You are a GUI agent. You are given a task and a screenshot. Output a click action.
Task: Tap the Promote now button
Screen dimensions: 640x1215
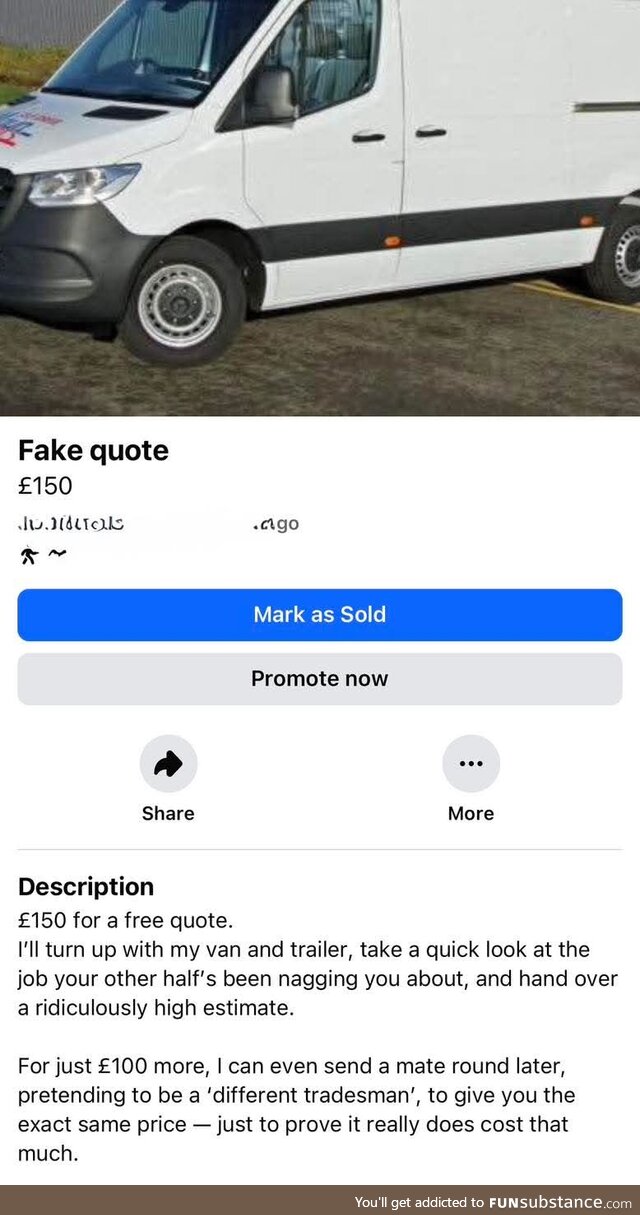click(x=320, y=679)
